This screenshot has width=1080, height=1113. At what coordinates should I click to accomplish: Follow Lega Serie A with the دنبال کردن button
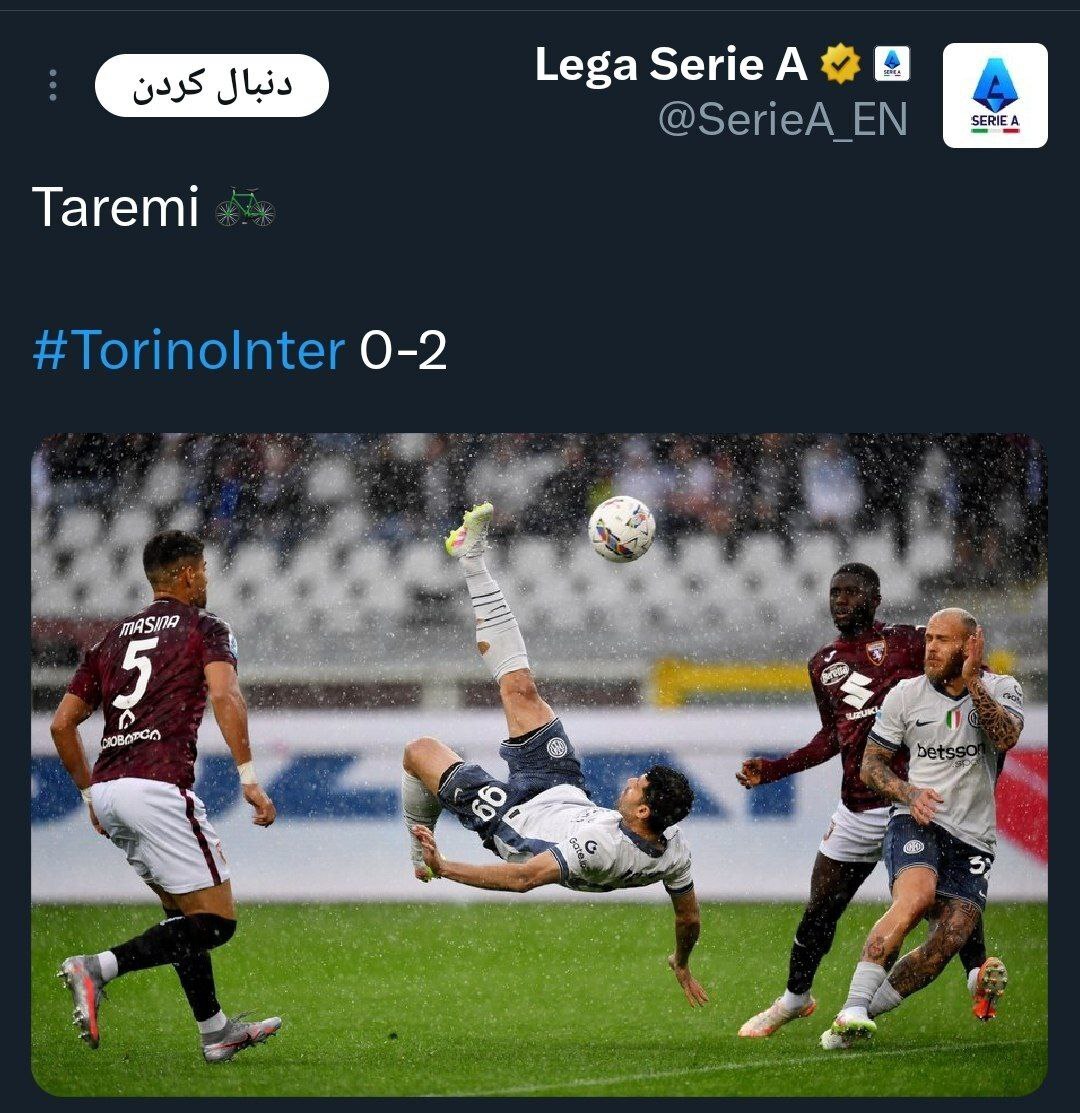(x=212, y=86)
